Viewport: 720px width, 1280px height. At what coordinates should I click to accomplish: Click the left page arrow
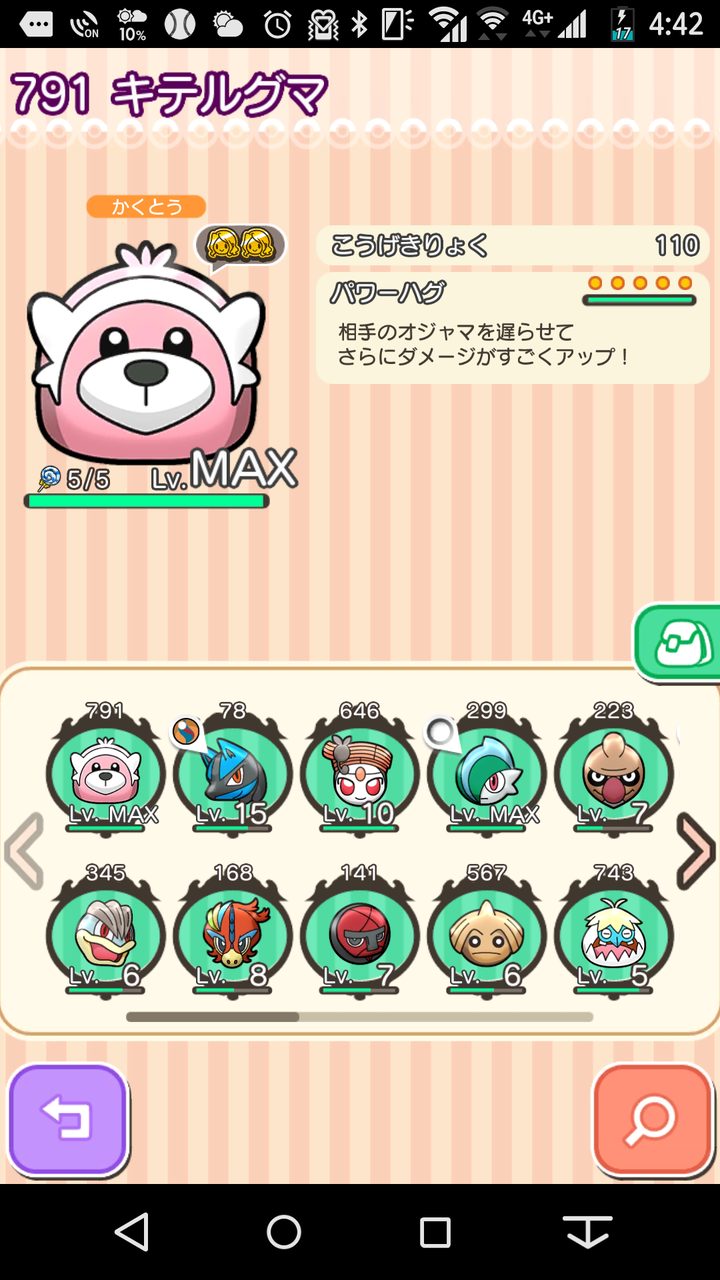pos(22,850)
